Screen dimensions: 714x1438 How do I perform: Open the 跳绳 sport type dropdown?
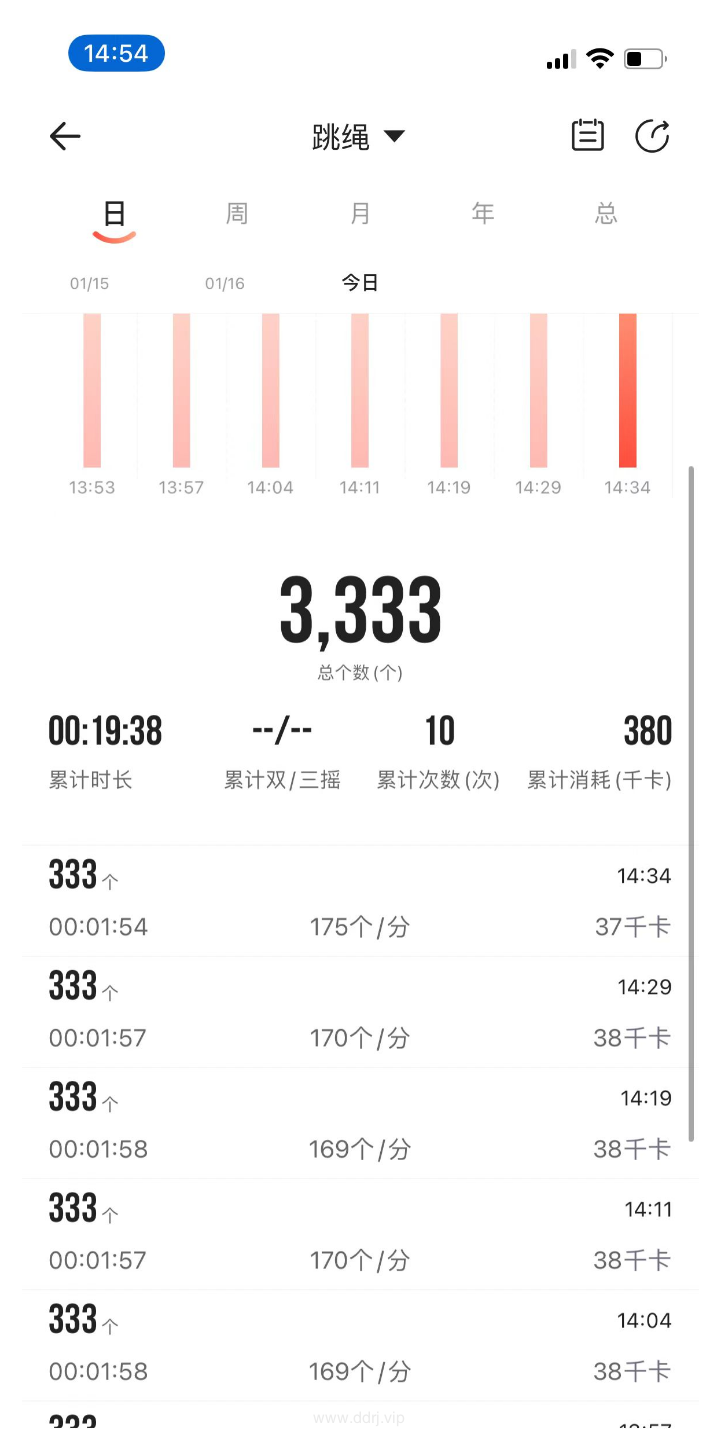tap(358, 137)
